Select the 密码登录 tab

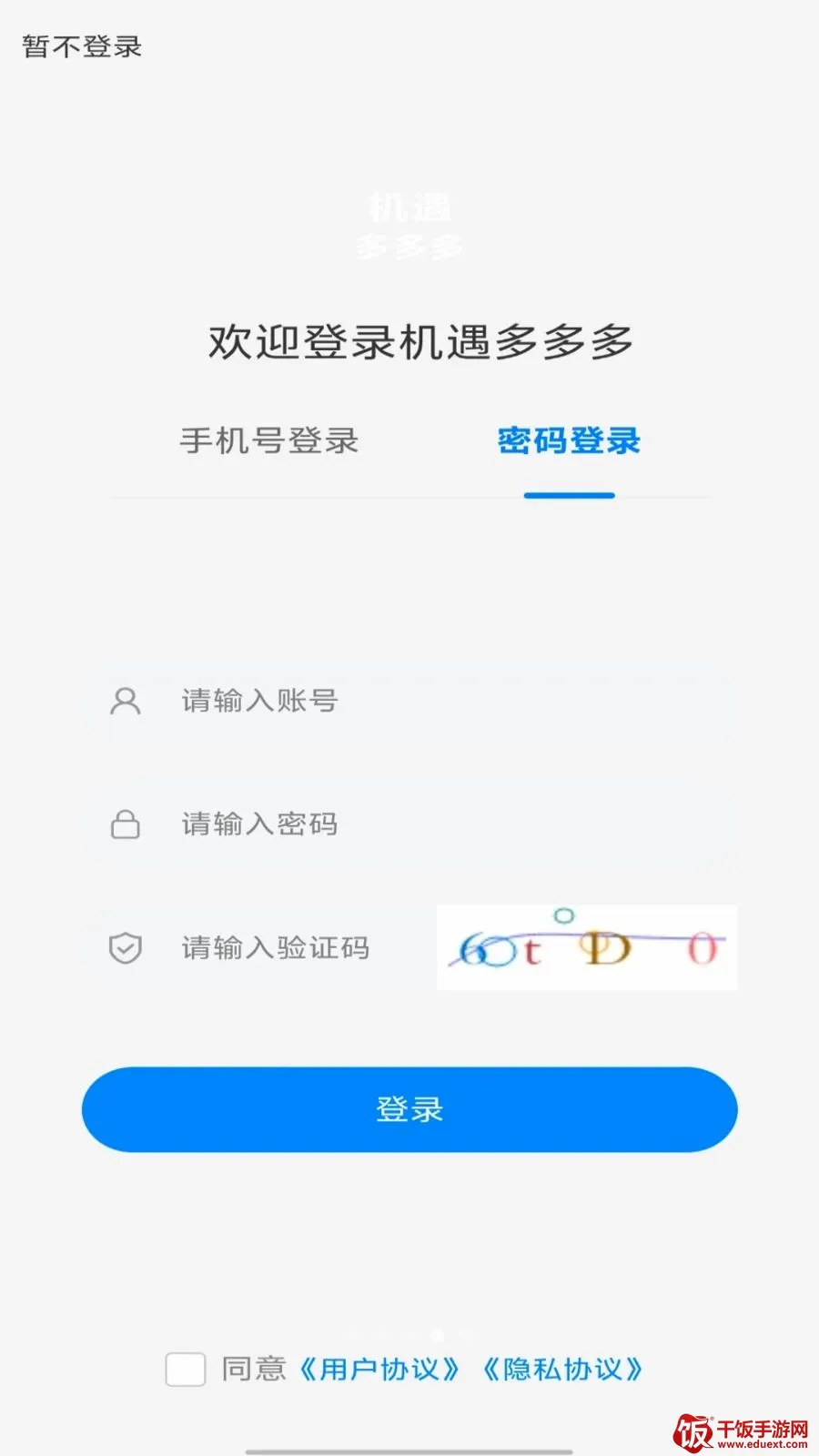569,440
